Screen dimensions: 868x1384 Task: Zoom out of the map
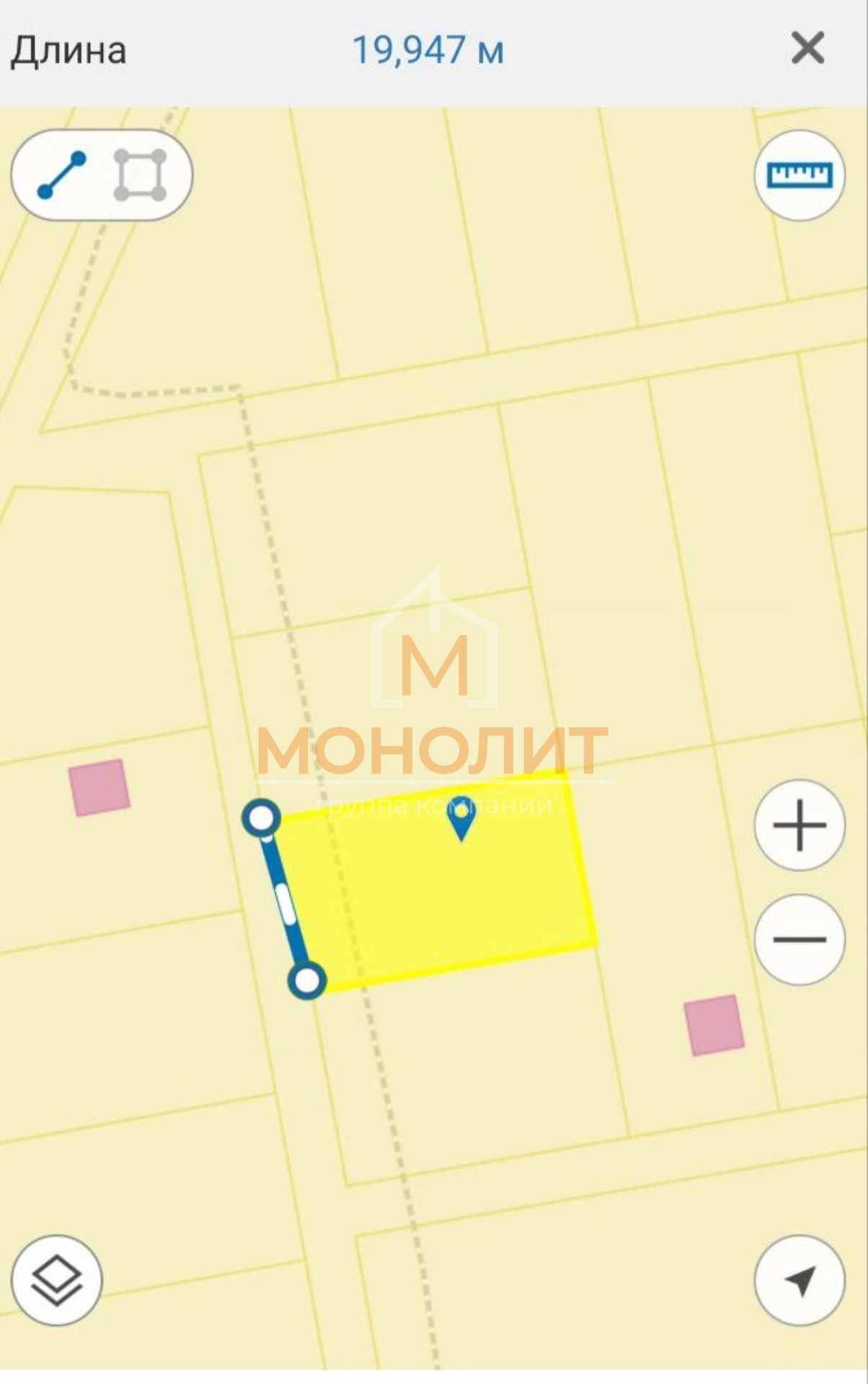[x=800, y=939]
